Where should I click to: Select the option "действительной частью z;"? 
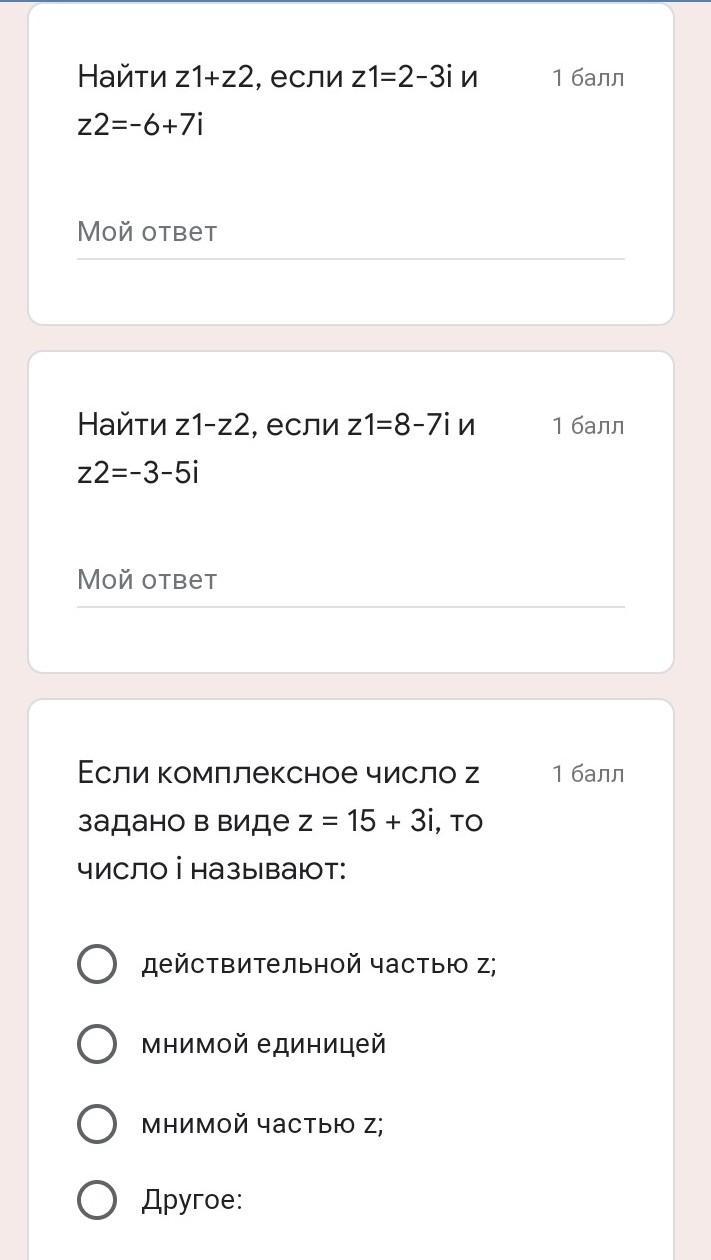pyautogui.click(x=97, y=964)
